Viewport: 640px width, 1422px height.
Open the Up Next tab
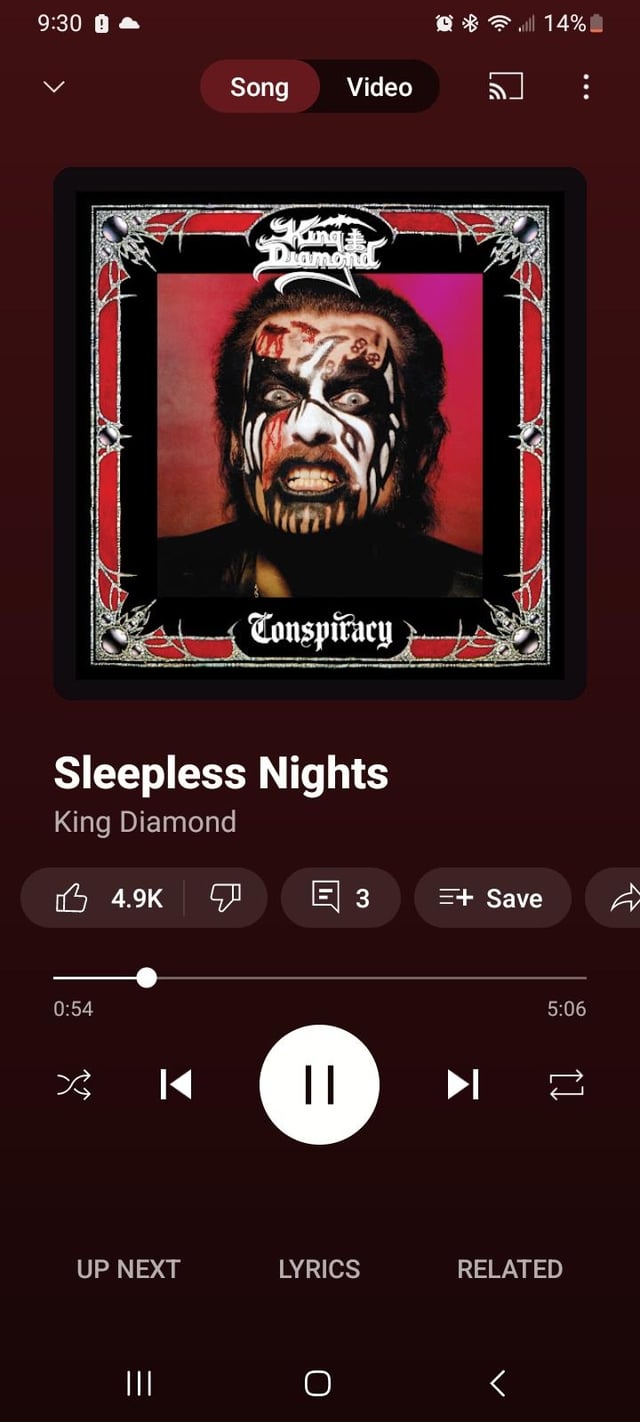click(128, 1269)
